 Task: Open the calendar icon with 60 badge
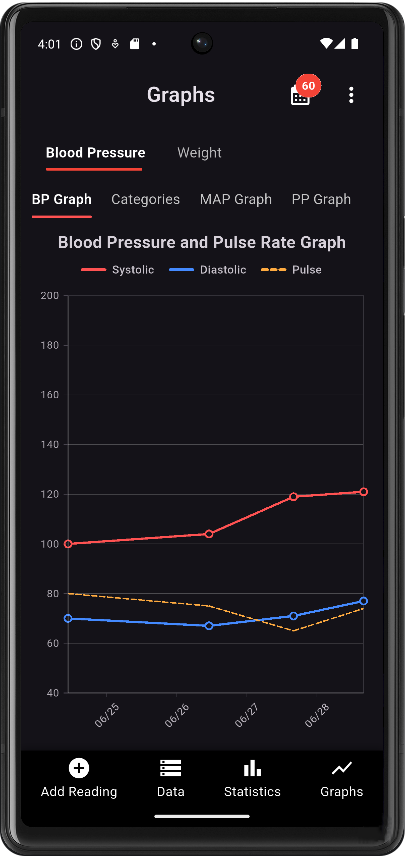301,96
